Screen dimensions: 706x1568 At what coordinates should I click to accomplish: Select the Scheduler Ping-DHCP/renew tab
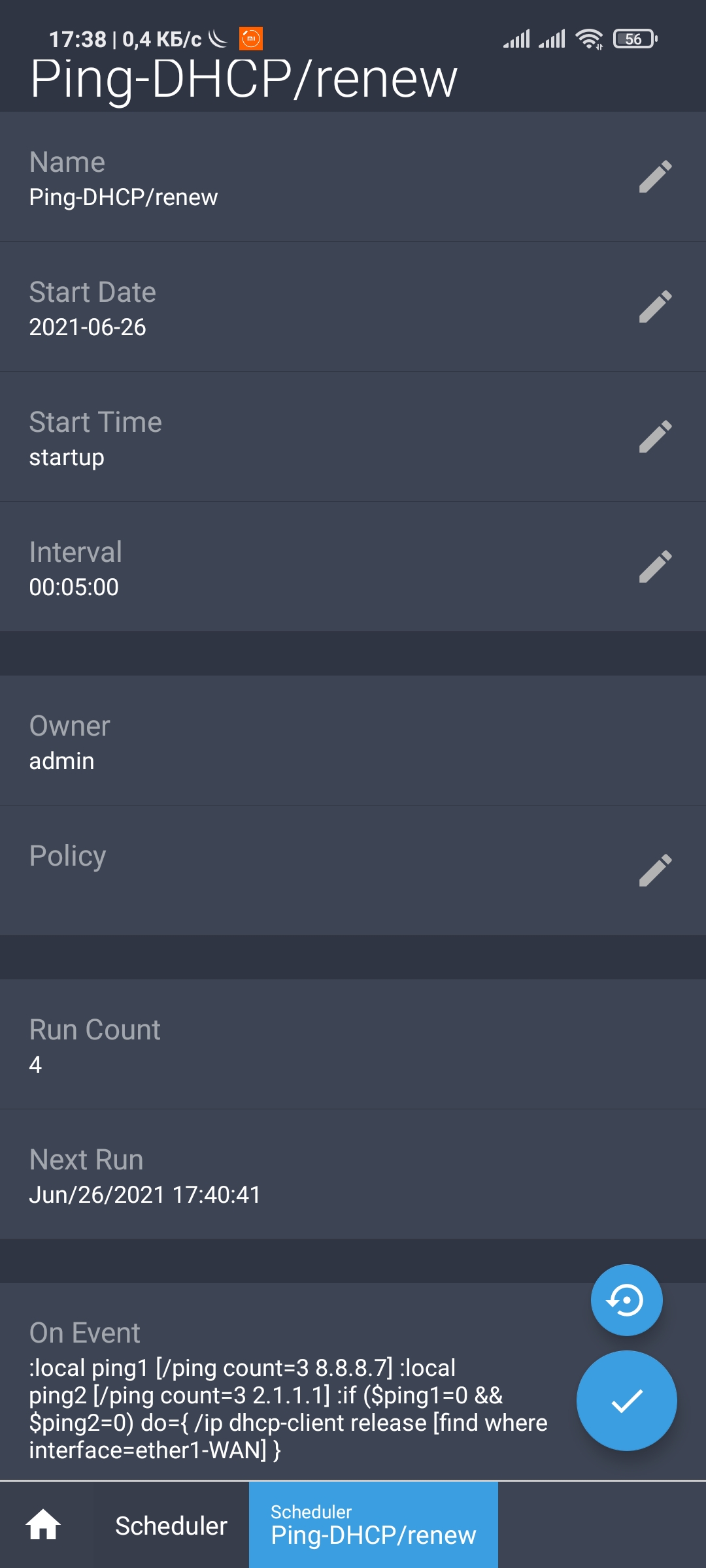tap(373, 1526)
